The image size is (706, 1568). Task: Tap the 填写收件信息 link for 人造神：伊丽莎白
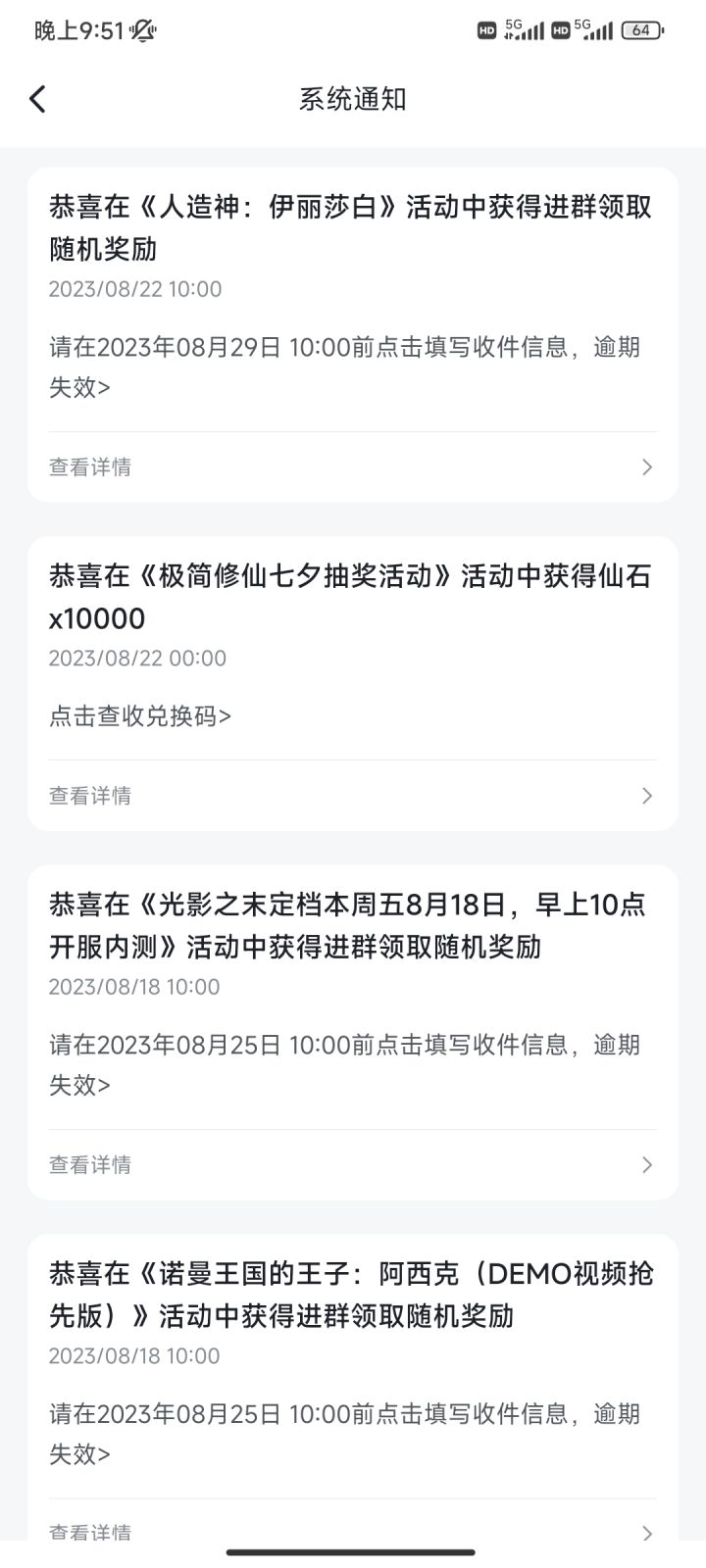click(345, 367)
